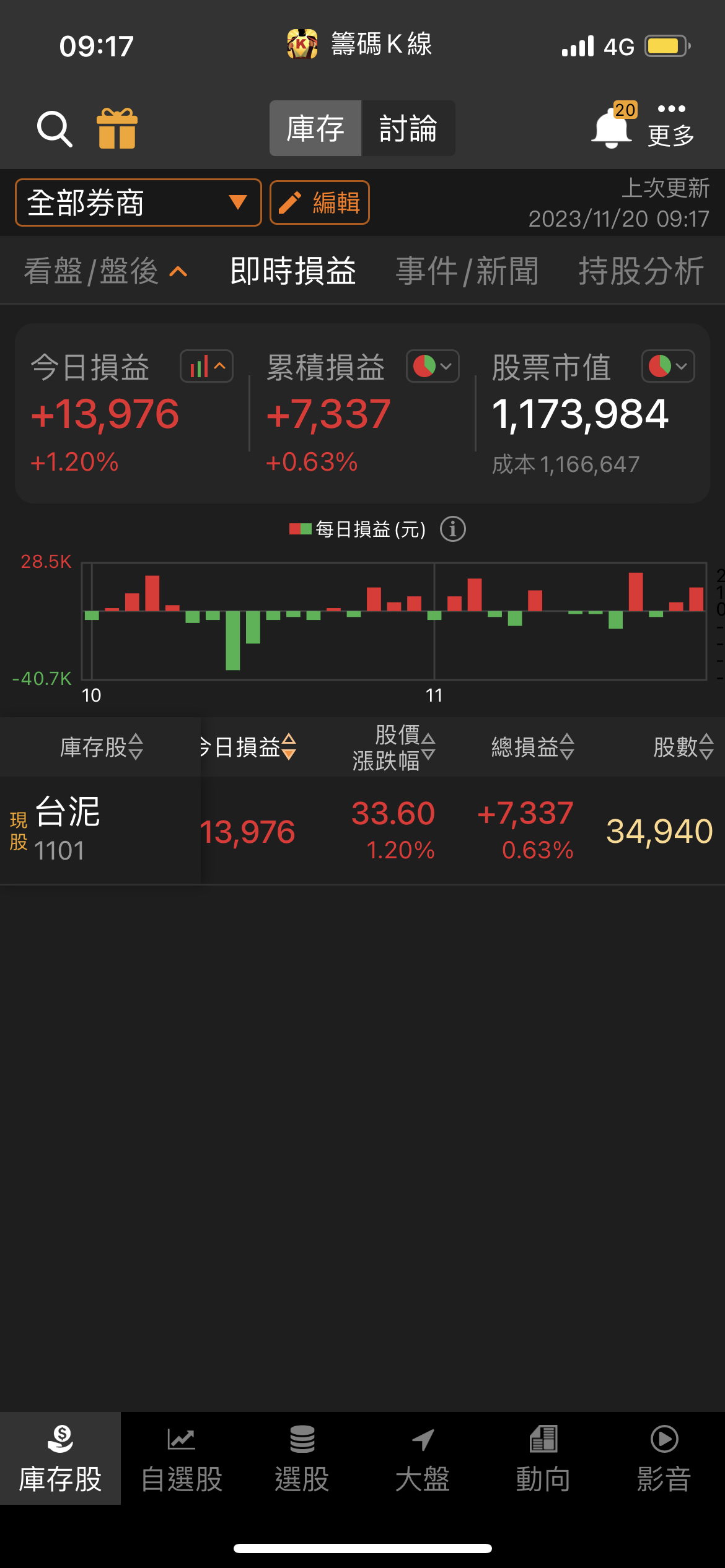Open the 更多 overflow menu
Image resolution: width=725 pixels, height=1568 pixels.
[671, 125]
